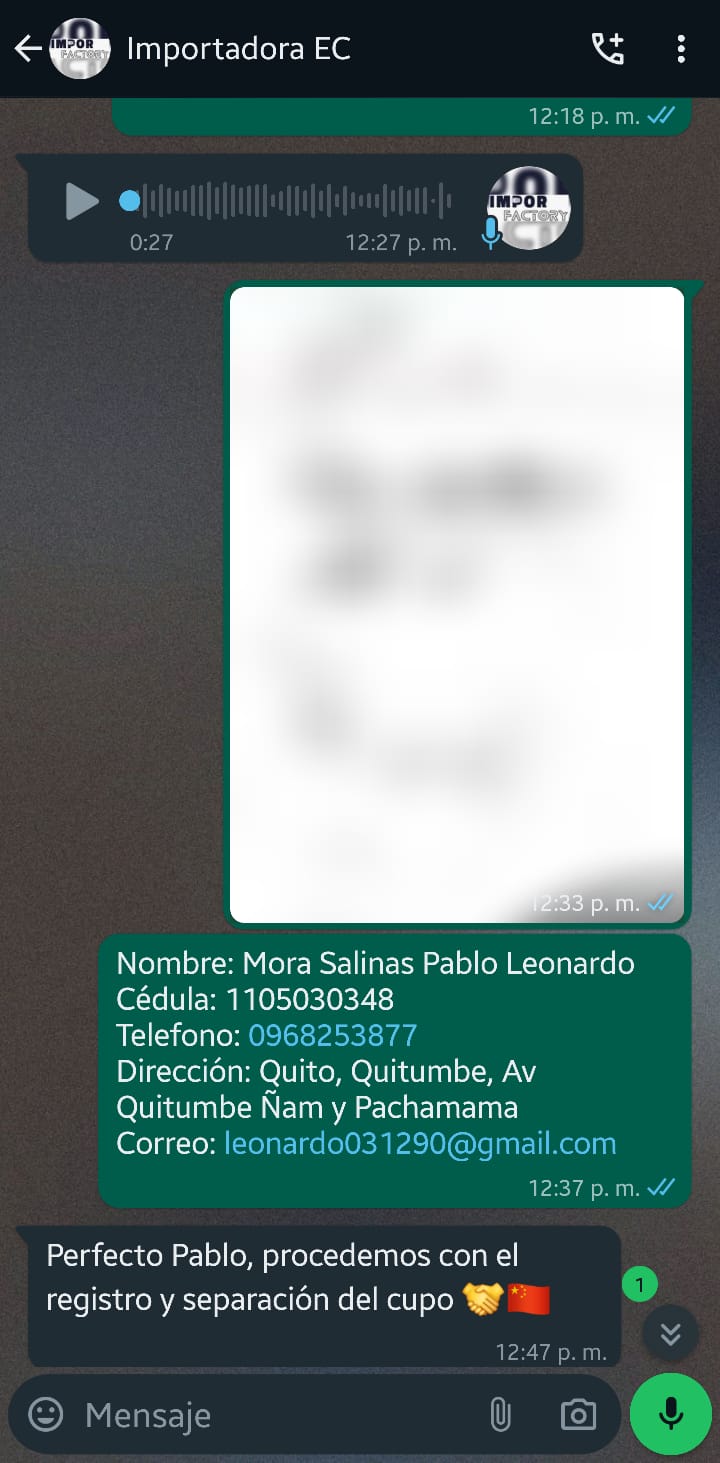Open the blurred image sent at 12:33
Viewport: 720px width, 1463px height.
coord(457,604)
